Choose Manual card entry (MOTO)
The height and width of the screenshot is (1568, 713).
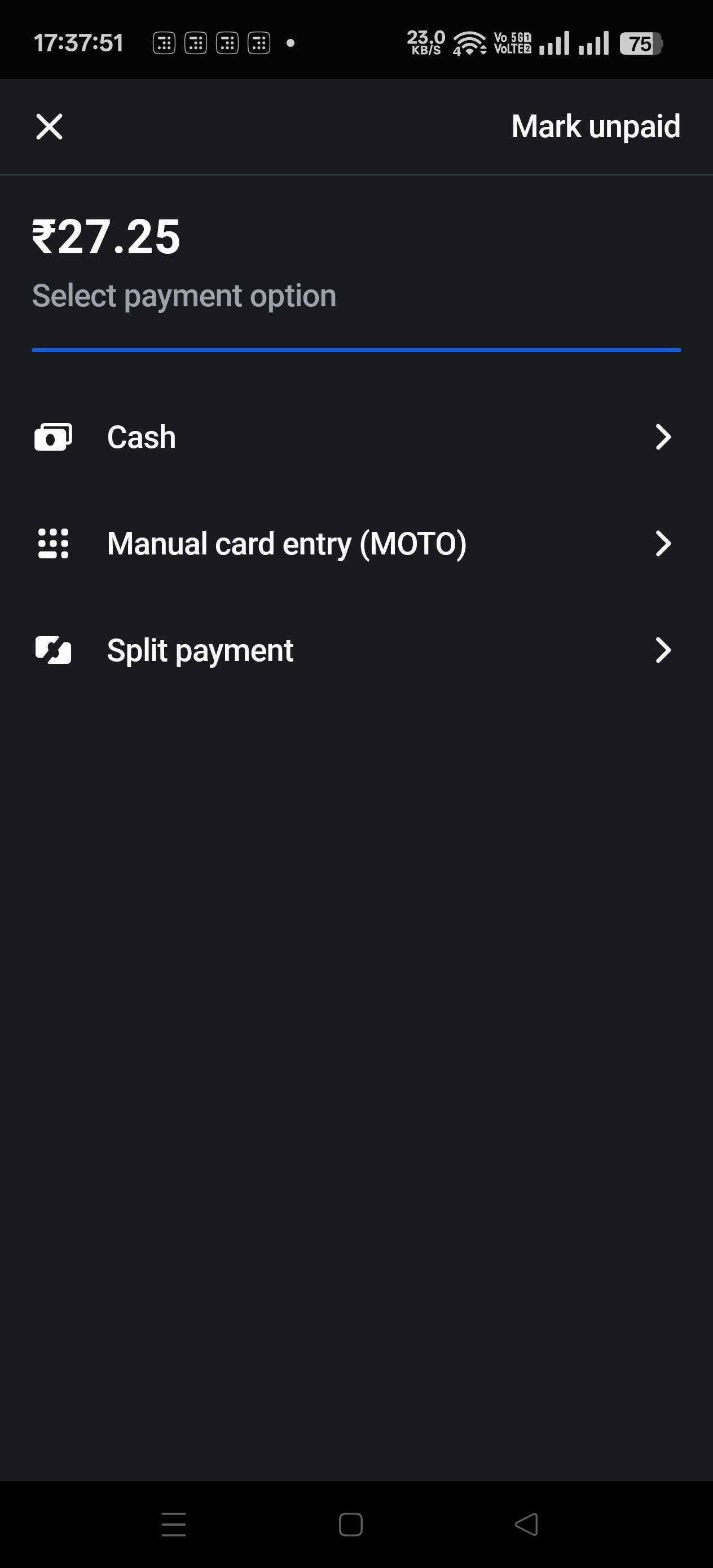[x=356, y=544]
